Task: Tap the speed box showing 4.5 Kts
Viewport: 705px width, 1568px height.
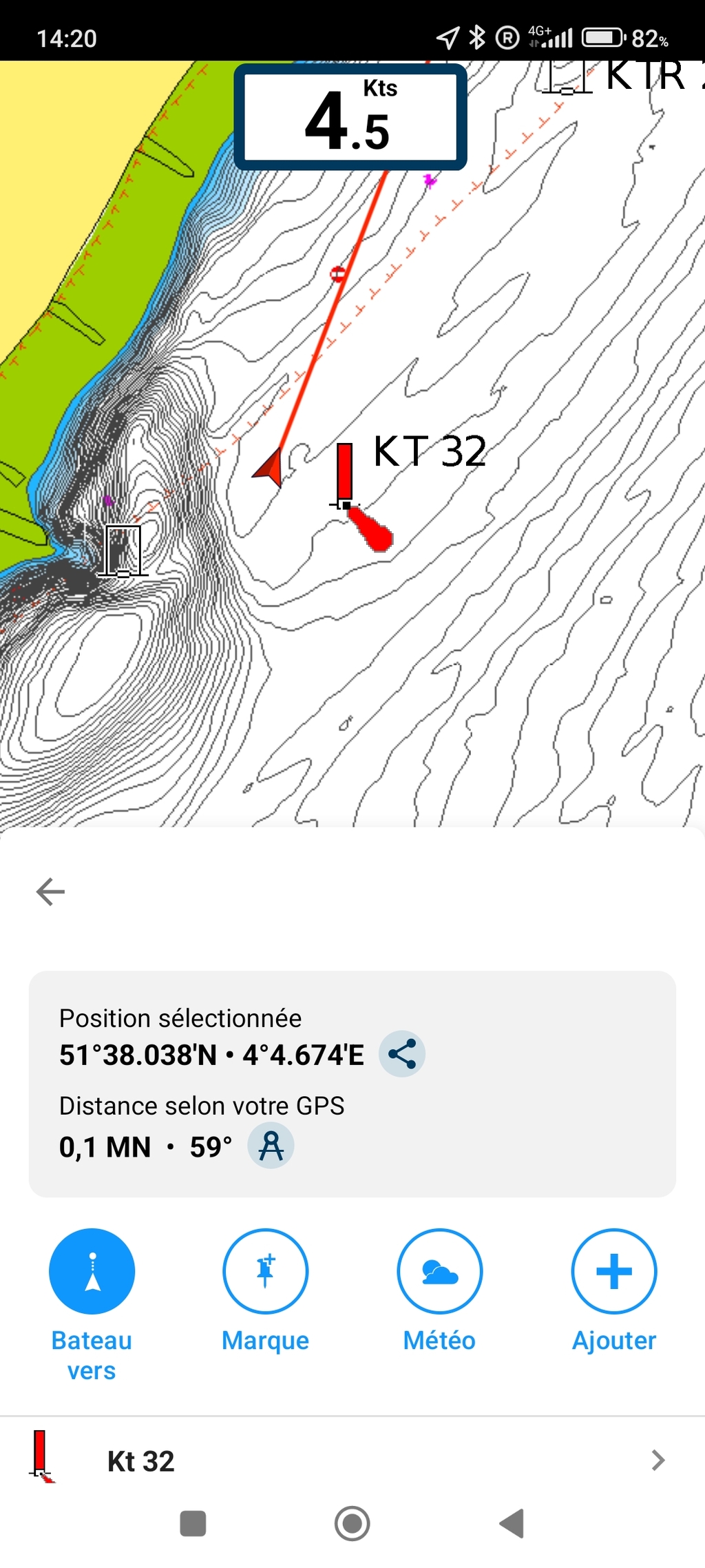Action: point(350,116)
